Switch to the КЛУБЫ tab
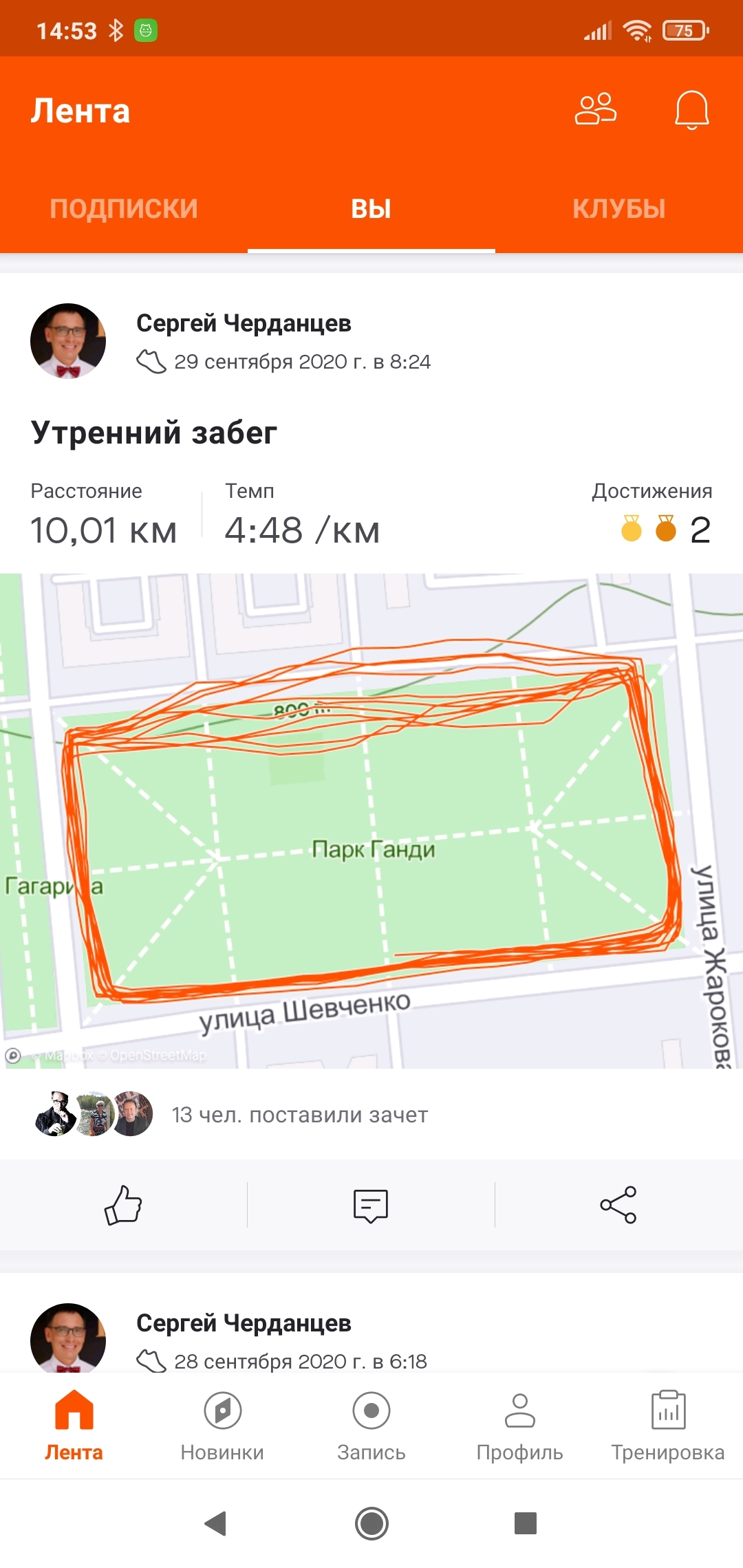The image size is (743, 1568). pos(618,208)
